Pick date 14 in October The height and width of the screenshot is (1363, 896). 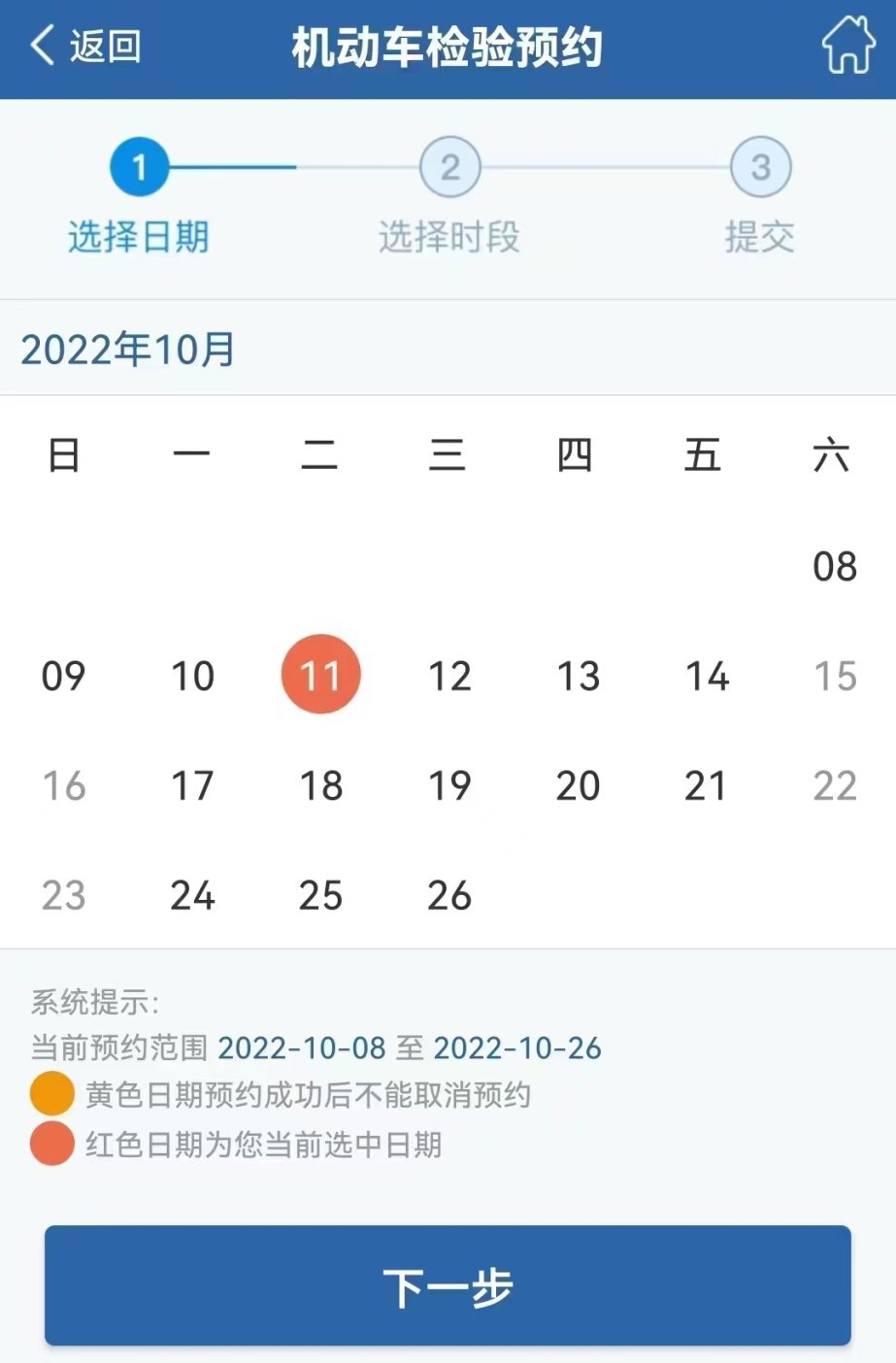pos(706,676)
